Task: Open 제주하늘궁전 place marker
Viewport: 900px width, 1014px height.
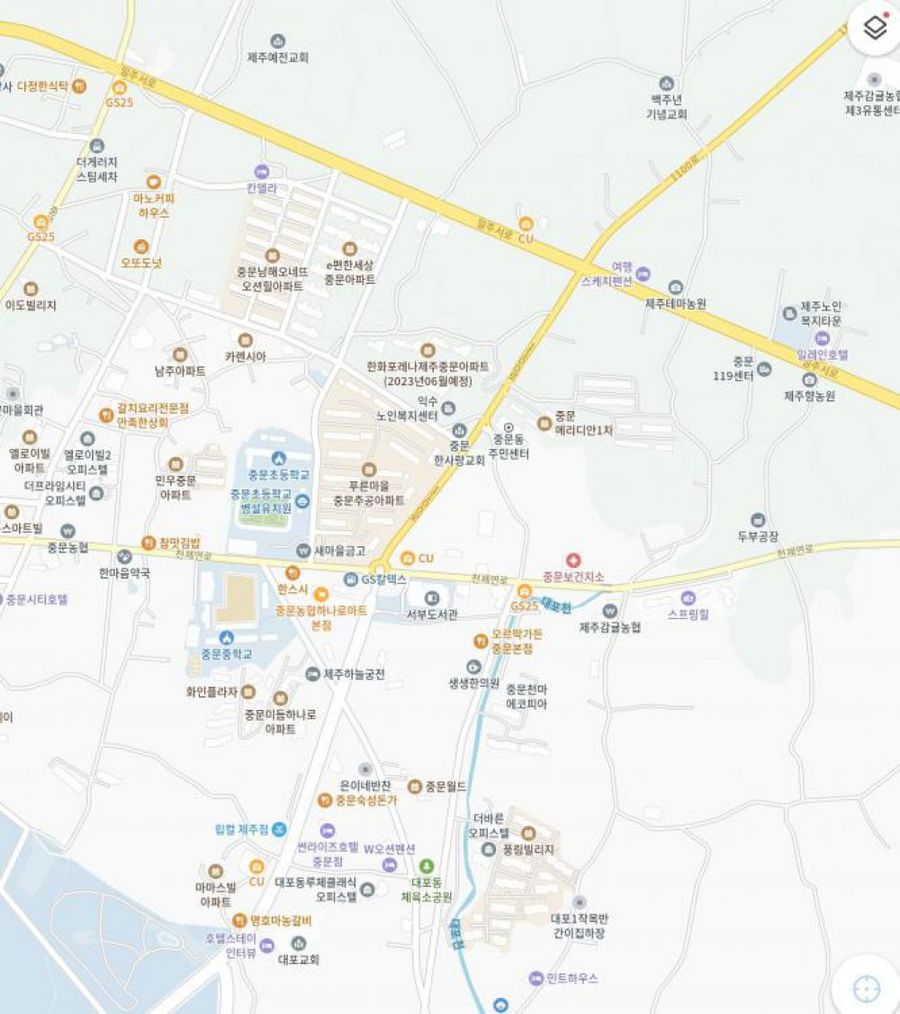Action: [x=312, y=674]
